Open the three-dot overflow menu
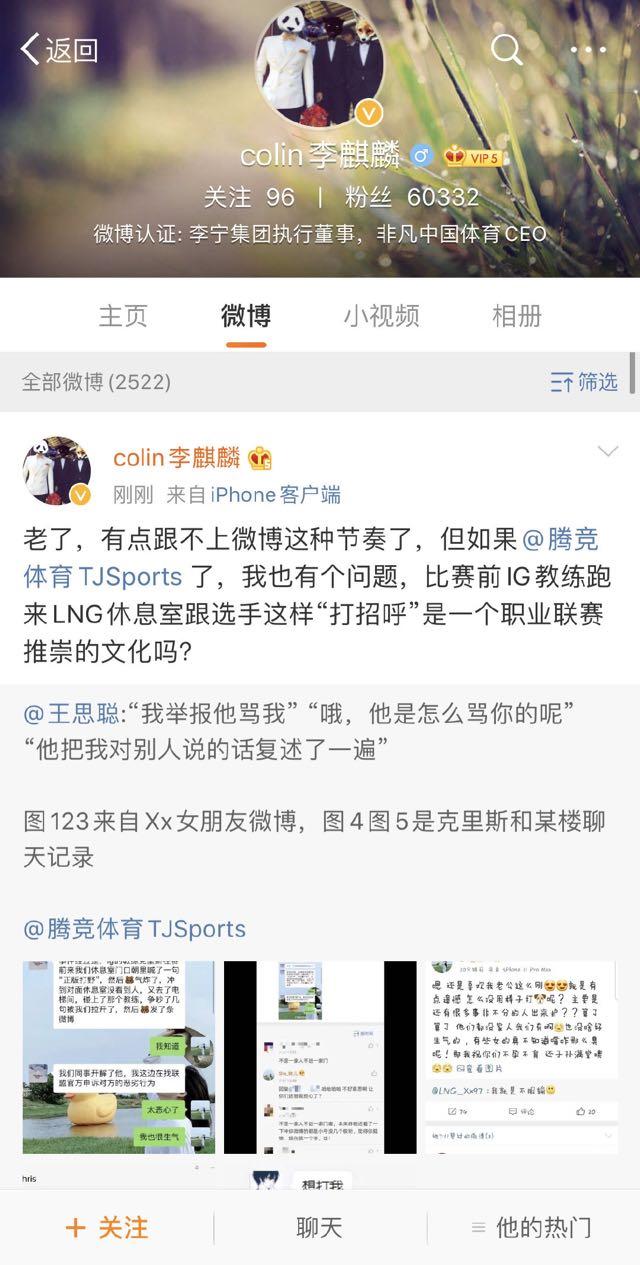Viewport: 640px width, 1265px height. tap(588, 49)
